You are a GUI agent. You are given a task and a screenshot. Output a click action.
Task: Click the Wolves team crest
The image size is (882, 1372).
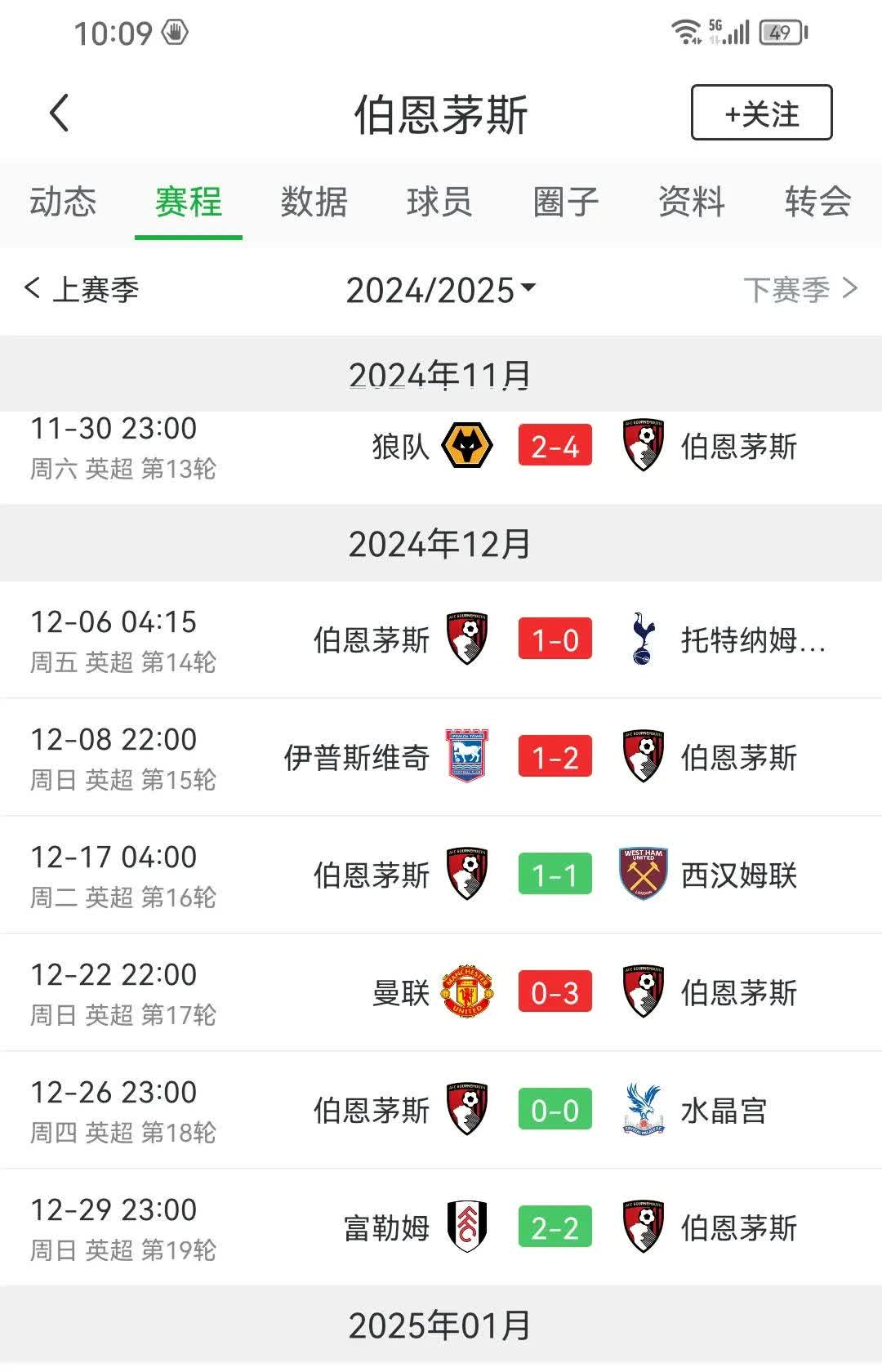(x=465, y=447)
